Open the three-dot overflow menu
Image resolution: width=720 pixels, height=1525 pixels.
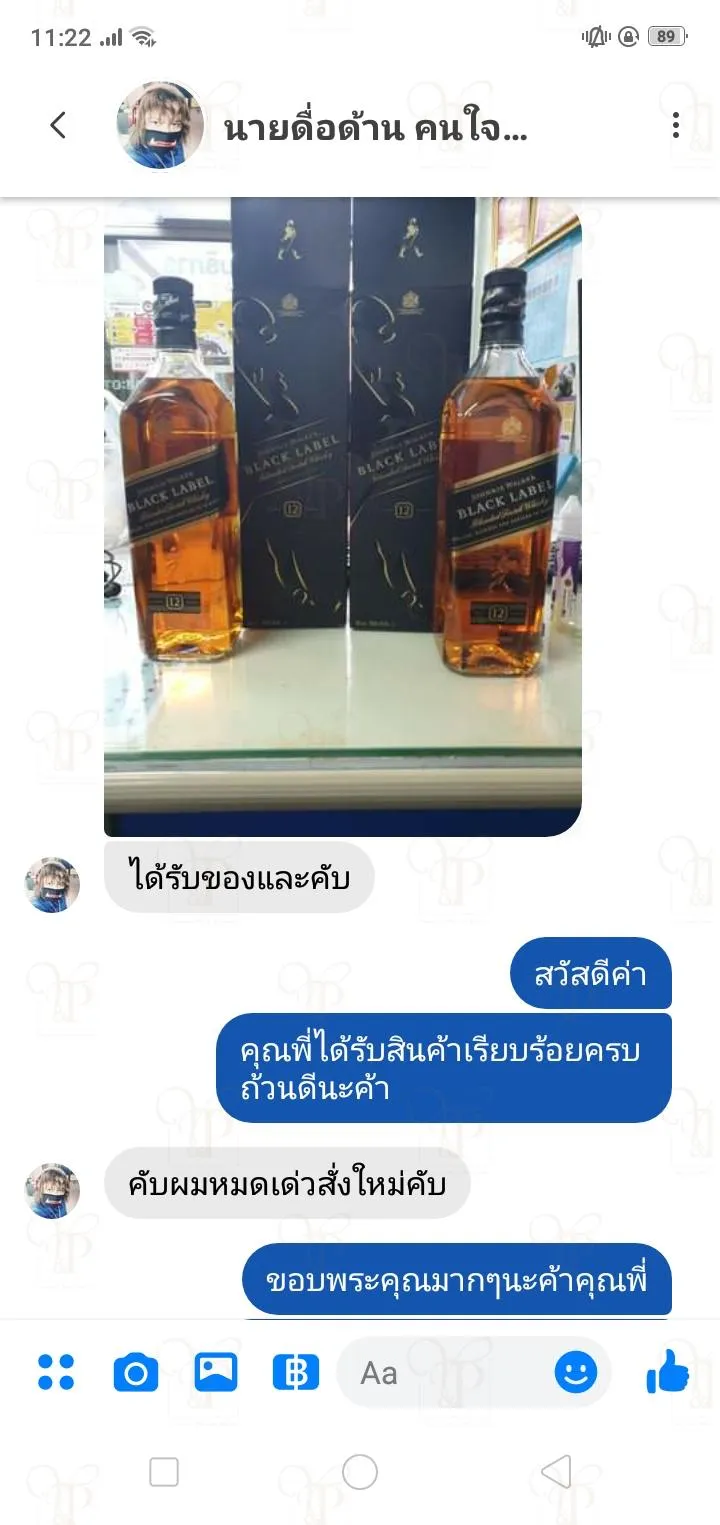(x=676, y=125)
